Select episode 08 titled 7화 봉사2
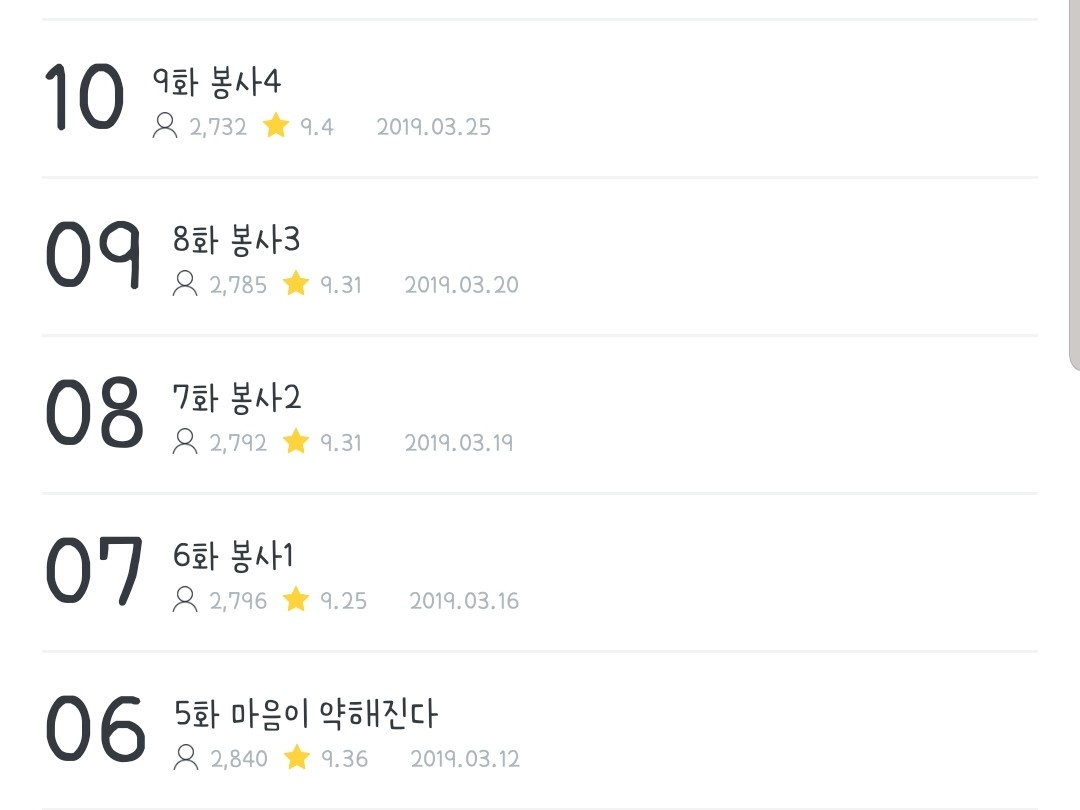The image size is (1080, 810). coord(539,415)
